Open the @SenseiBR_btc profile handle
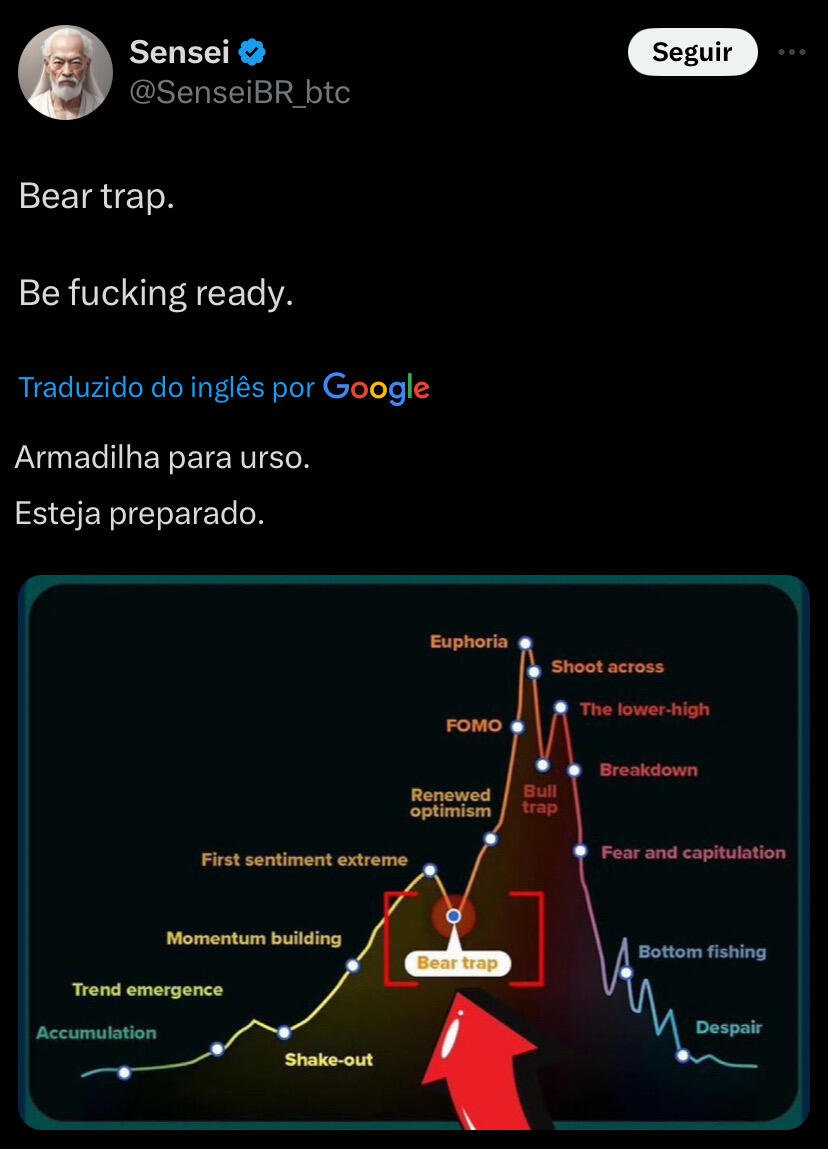The image size is (828, 1149). [x=240, y=93]
